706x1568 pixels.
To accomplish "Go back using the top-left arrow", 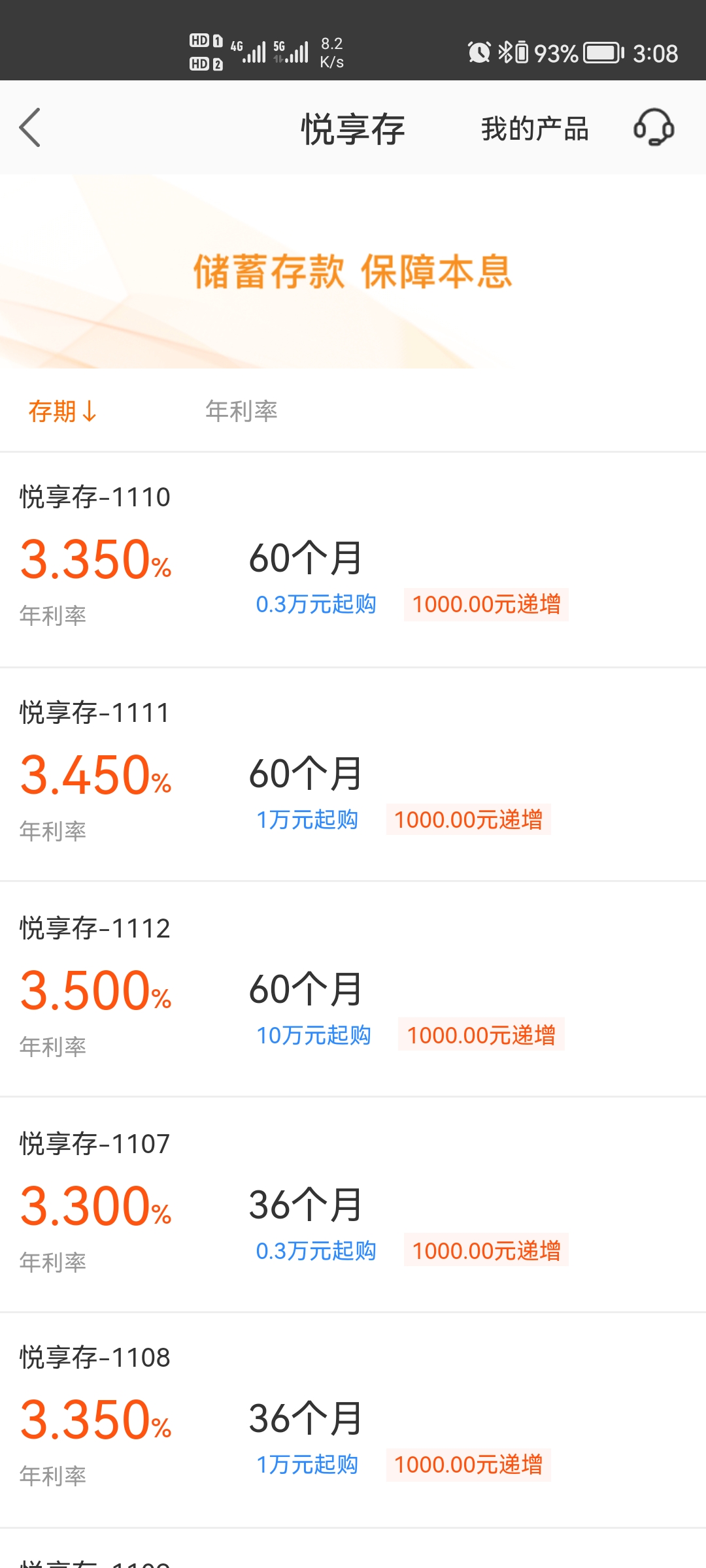I will (30, 127).
